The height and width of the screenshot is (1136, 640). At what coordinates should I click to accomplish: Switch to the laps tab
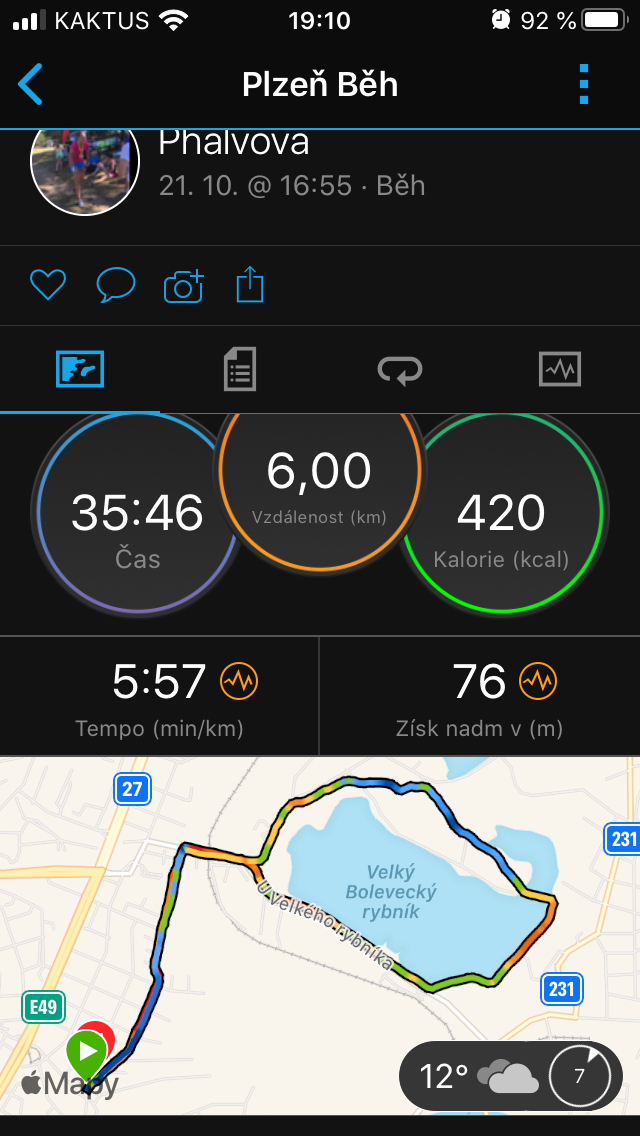[399, 370]
